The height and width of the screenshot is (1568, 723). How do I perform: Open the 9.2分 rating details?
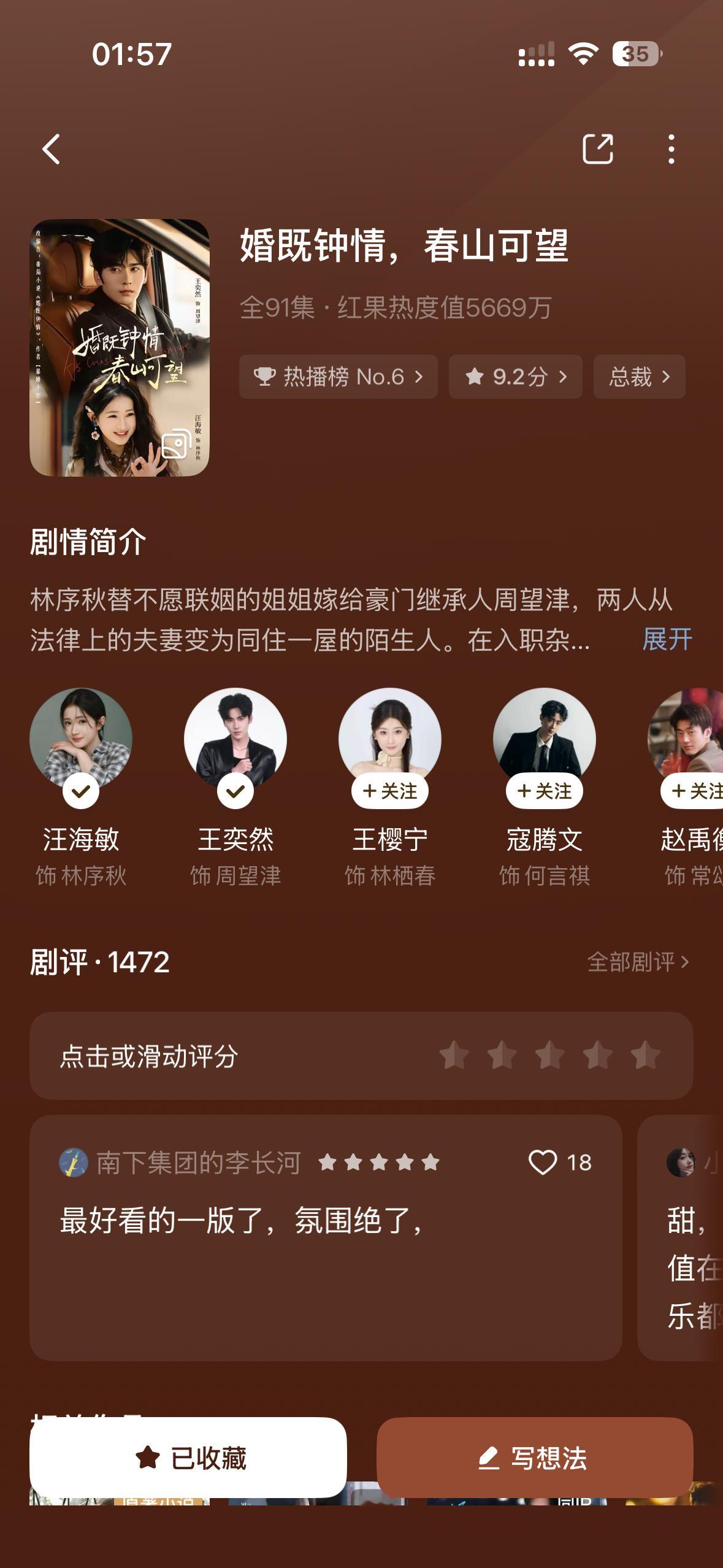514,377
